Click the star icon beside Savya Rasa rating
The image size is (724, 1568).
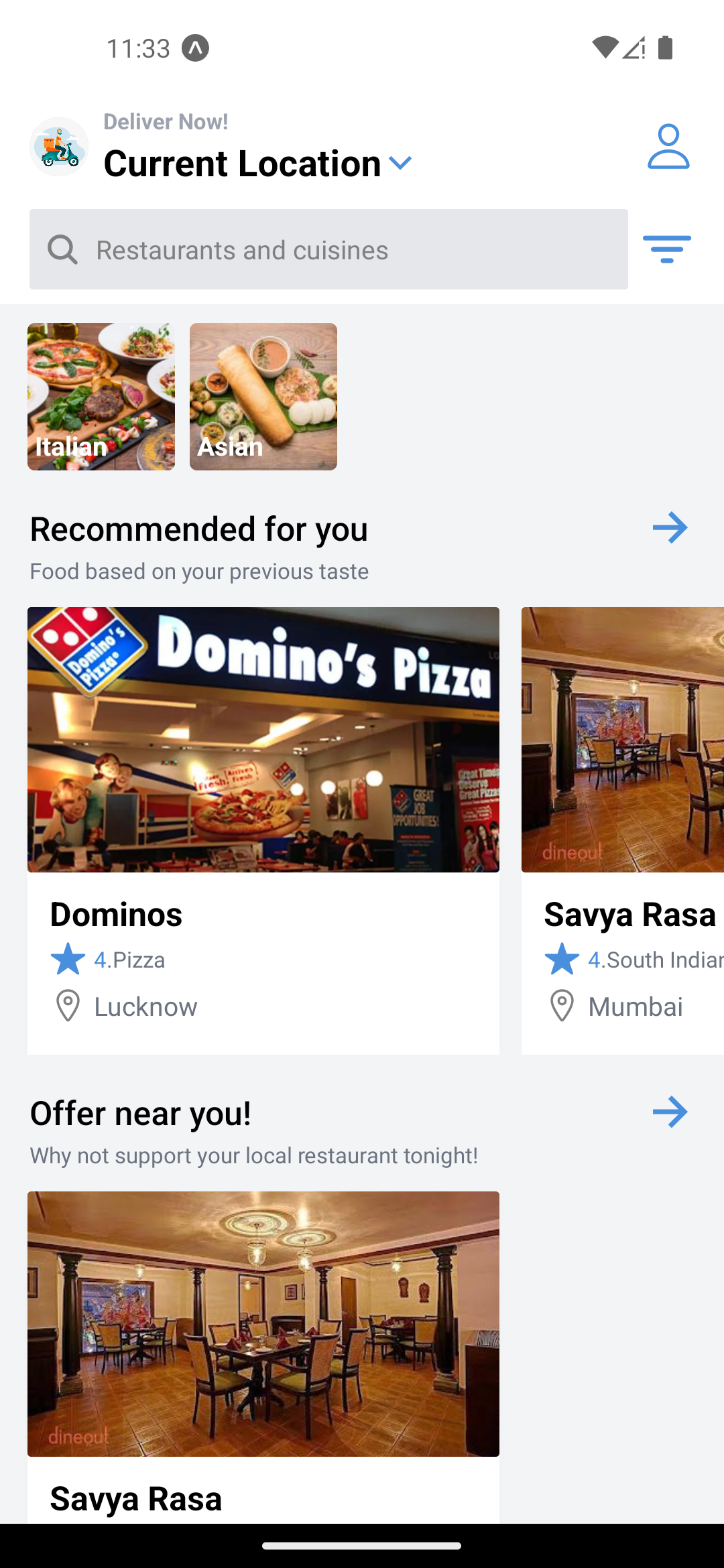point(562,959)
